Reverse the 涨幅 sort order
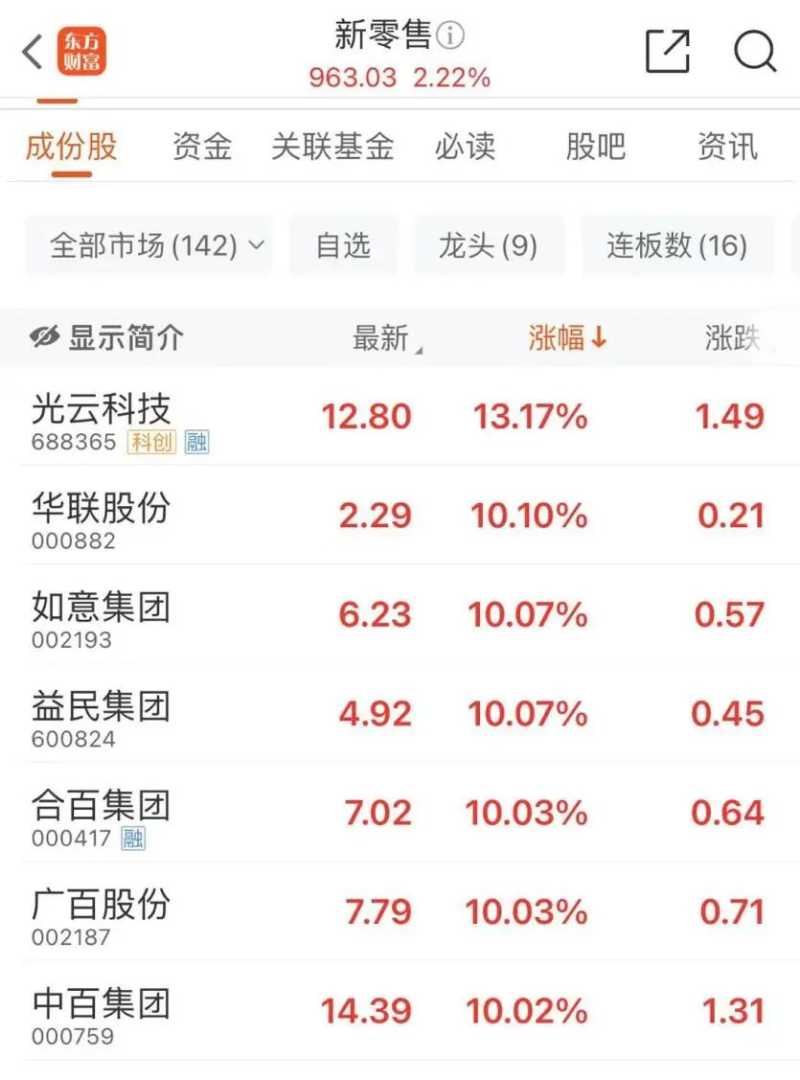This screenshot has width=800, height=1080. (x=567, y=339)
